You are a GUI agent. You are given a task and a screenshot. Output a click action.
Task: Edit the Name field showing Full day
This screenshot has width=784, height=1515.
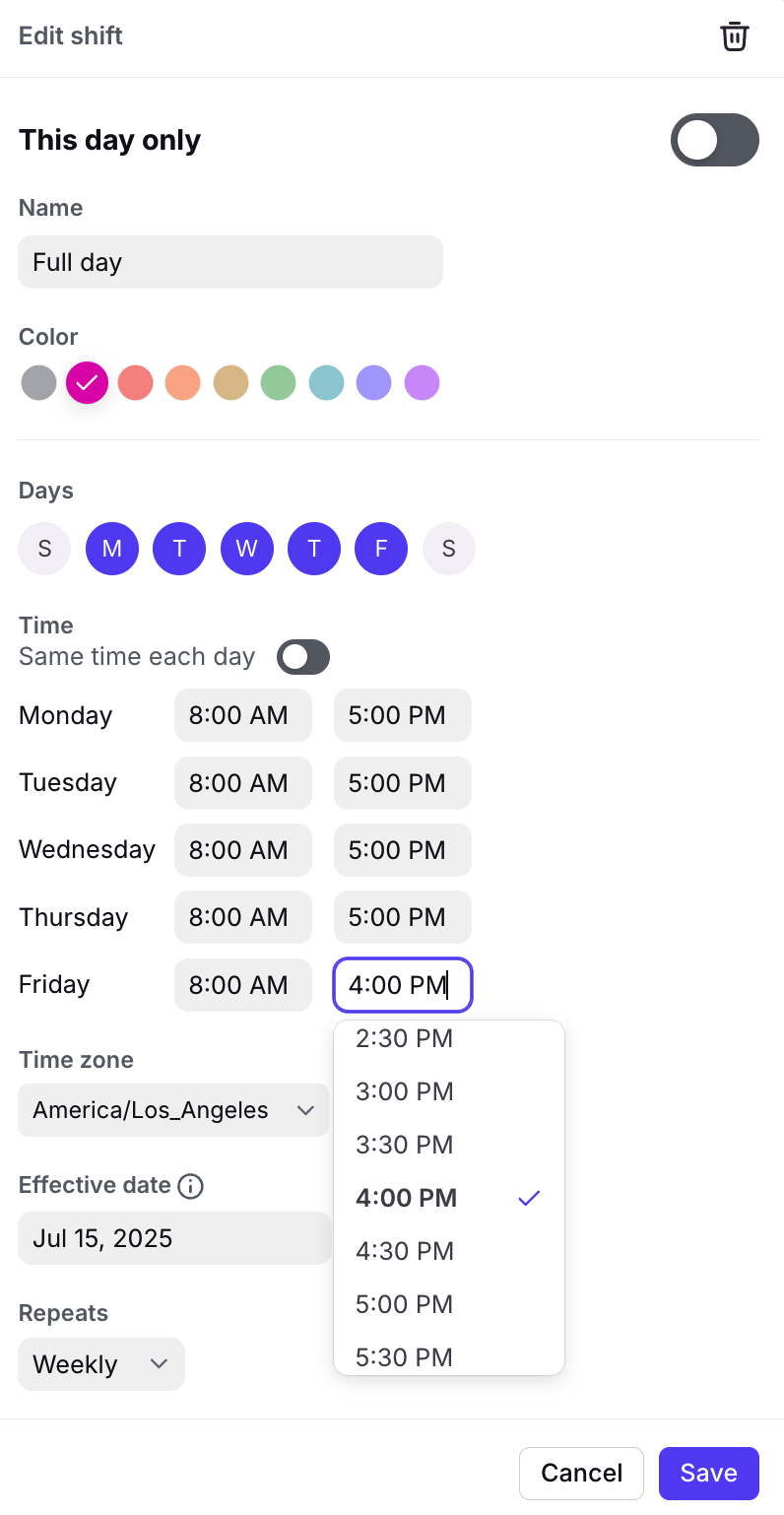click(230, 262)
